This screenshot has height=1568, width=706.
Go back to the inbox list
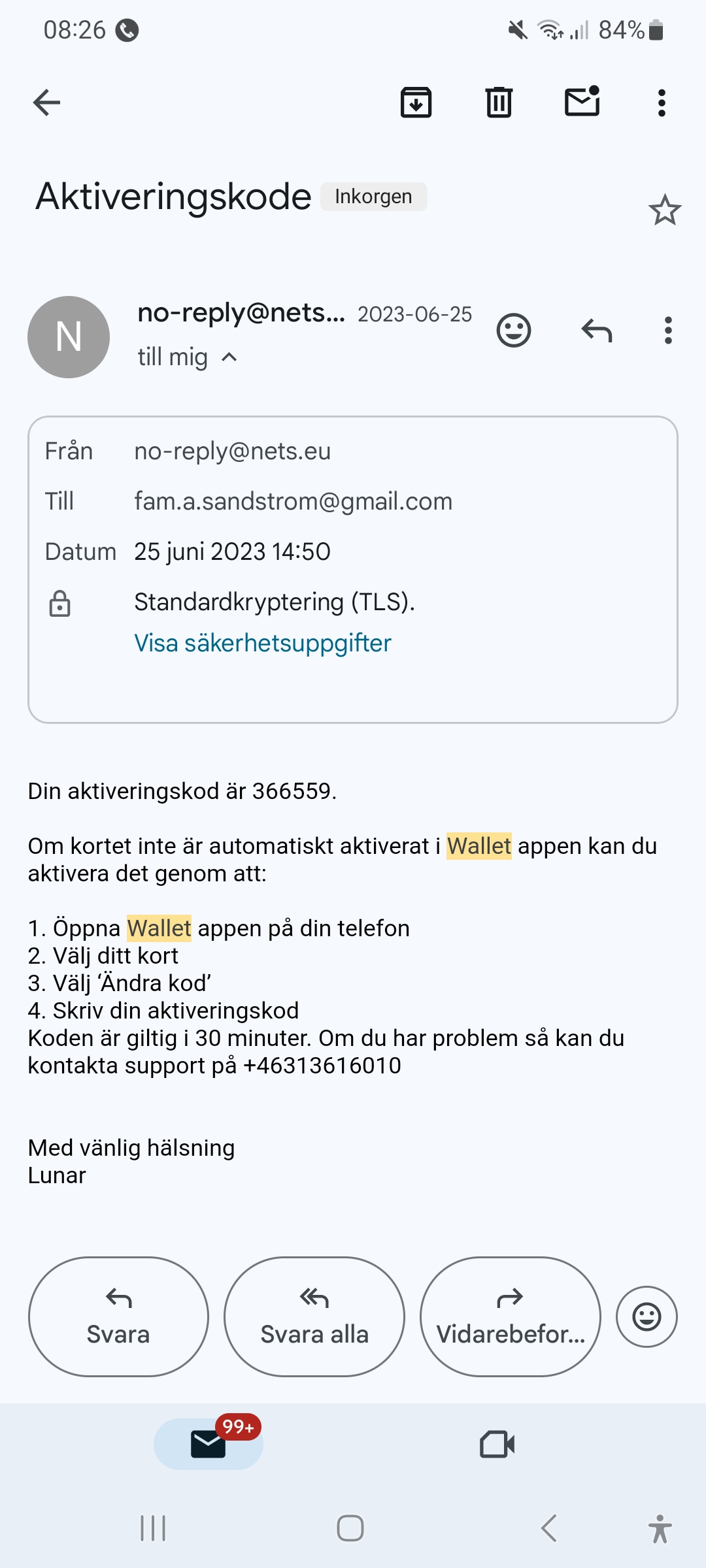point(46,103)
